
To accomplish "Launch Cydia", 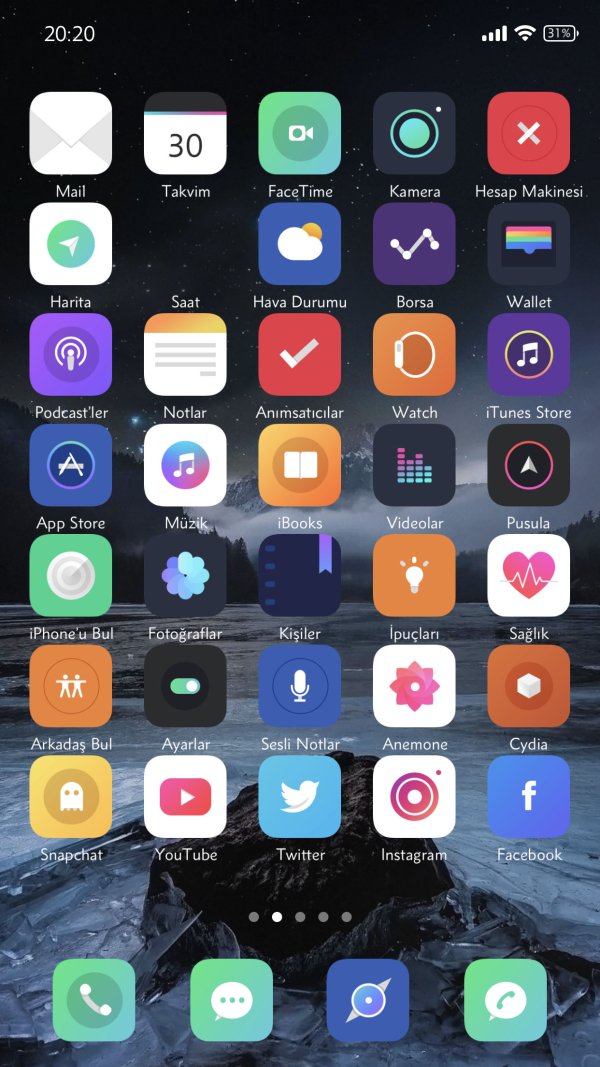I will [x=528, y=686].
